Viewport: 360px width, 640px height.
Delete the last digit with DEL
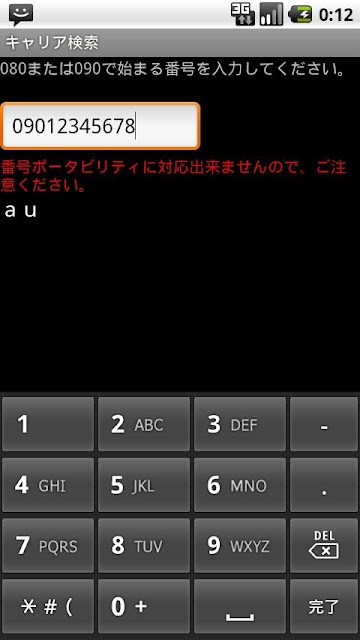tap(324, 546)
